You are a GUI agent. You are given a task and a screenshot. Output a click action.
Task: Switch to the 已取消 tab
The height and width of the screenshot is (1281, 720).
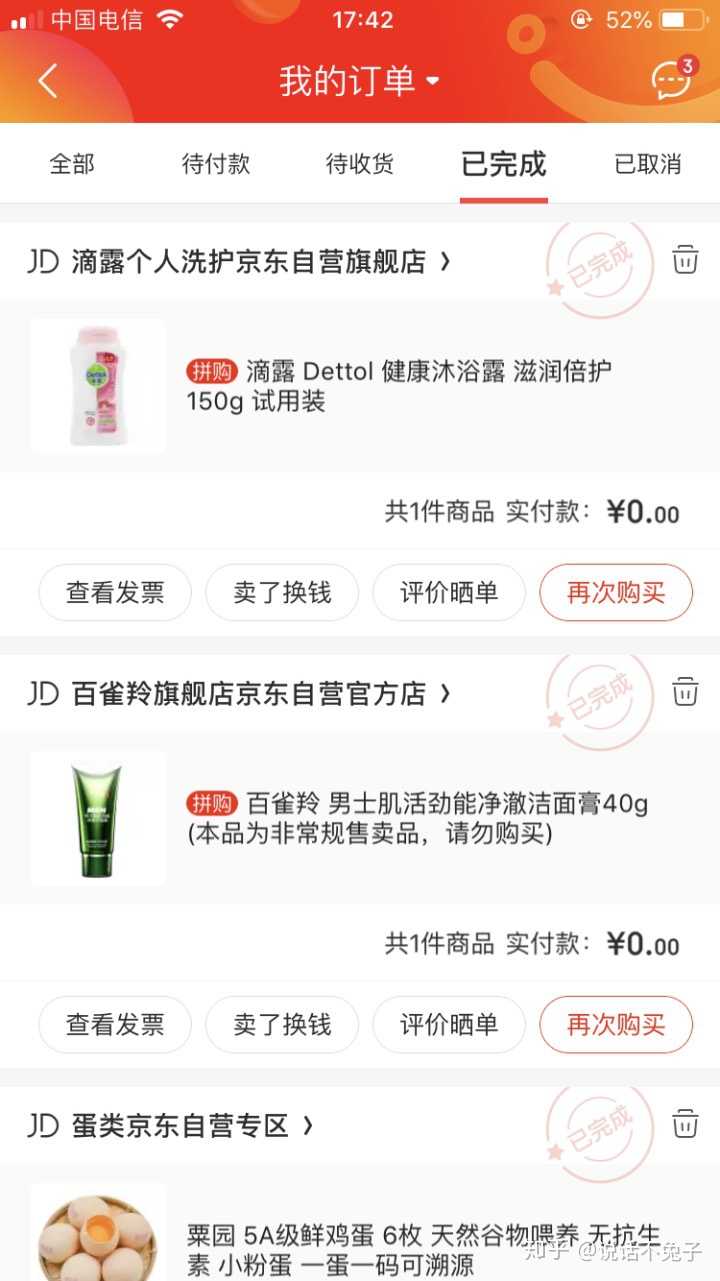click(648, 164)
